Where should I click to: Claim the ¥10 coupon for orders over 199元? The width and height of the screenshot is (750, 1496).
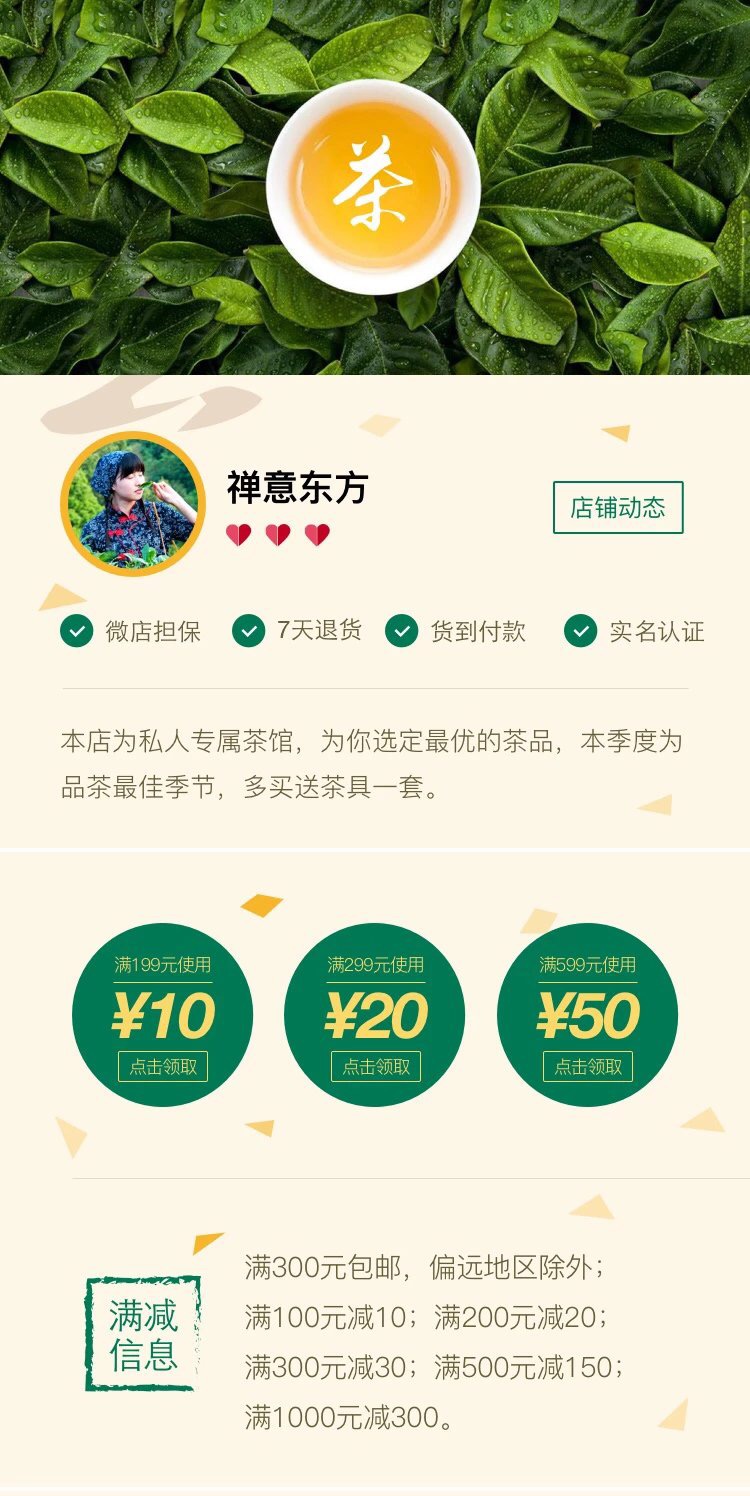pos(163,1067)
